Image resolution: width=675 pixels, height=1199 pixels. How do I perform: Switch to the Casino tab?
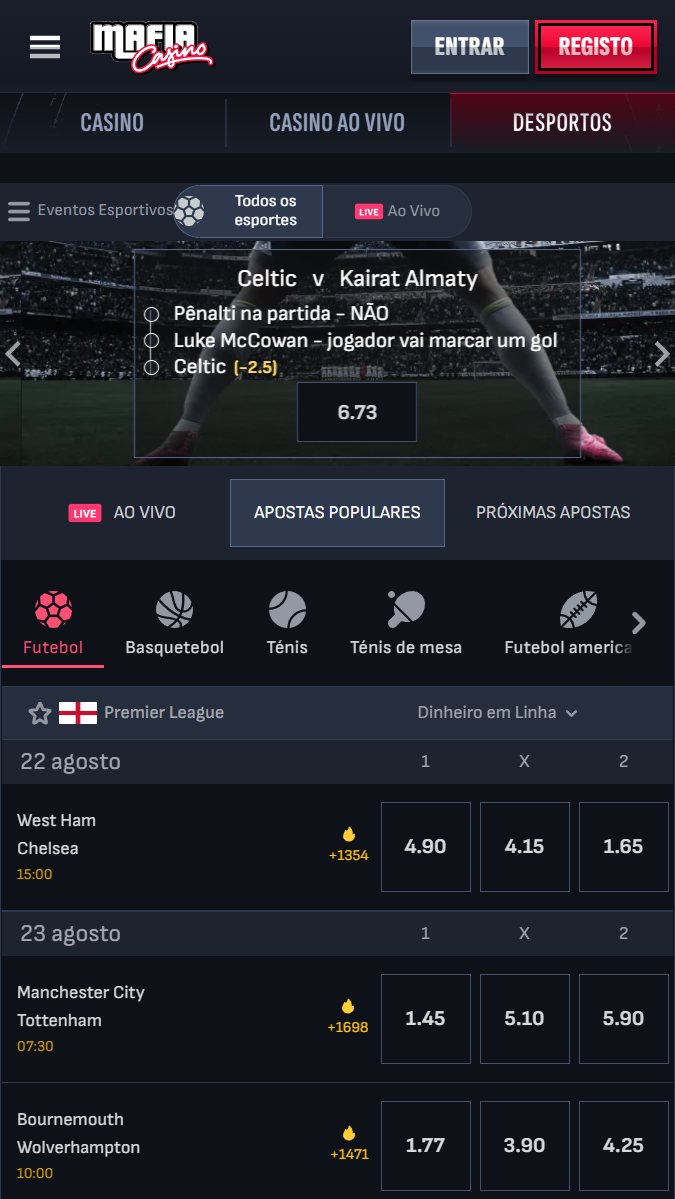click(x=112, y=122)
